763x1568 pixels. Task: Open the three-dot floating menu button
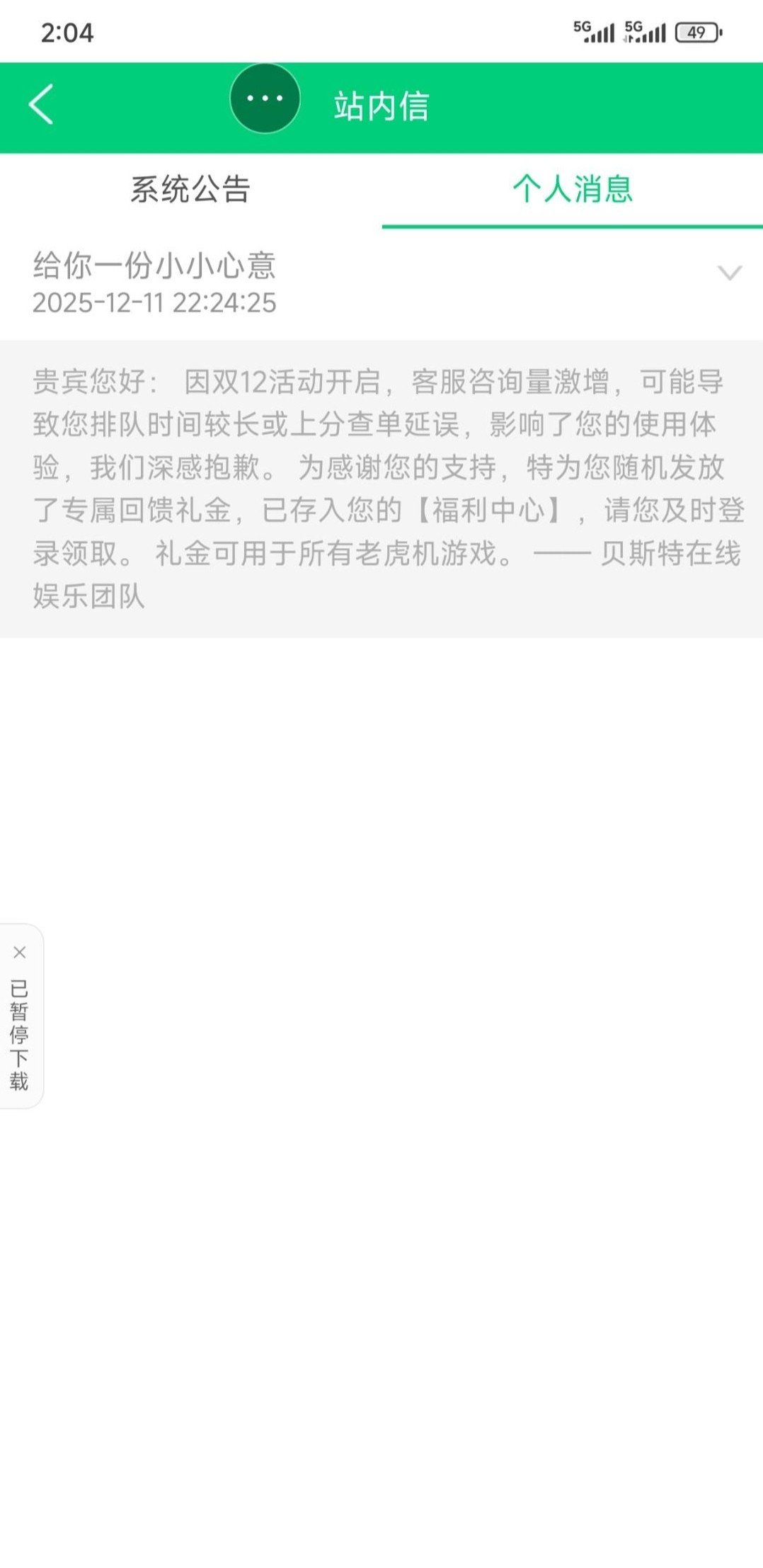coord(265,99)
